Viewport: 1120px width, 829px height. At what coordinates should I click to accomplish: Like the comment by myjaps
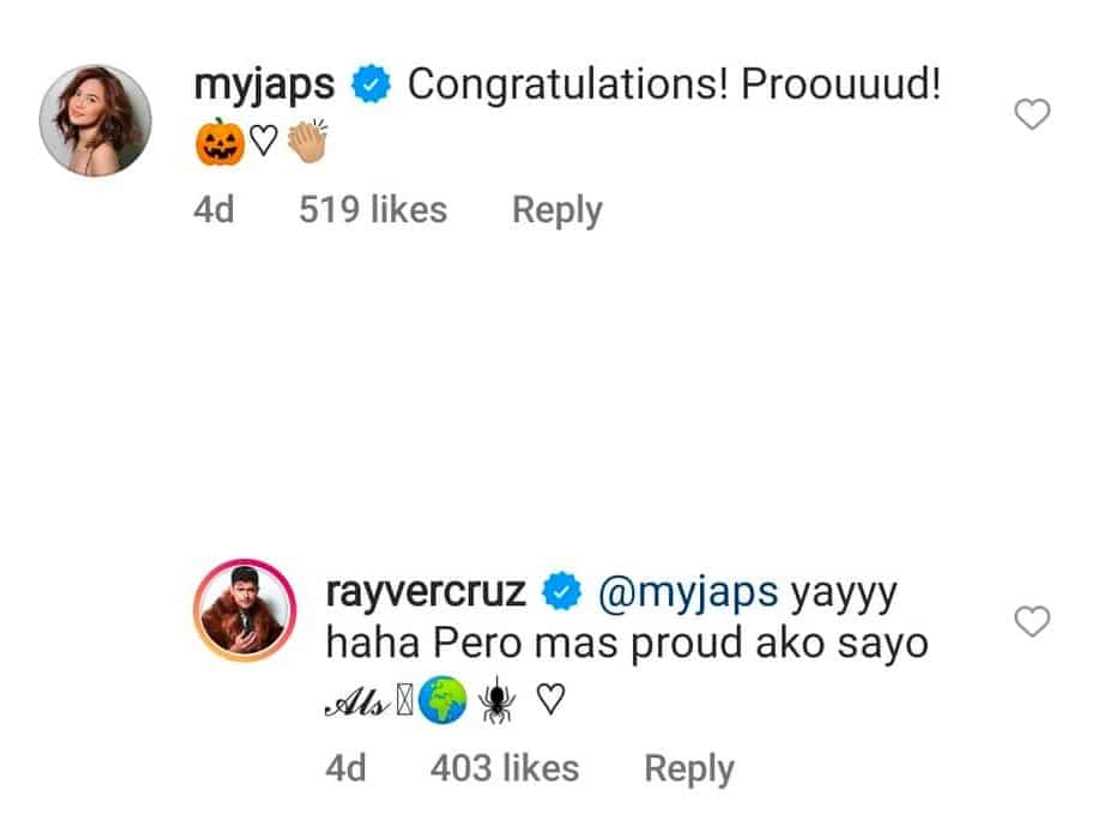pos(1032,116)
